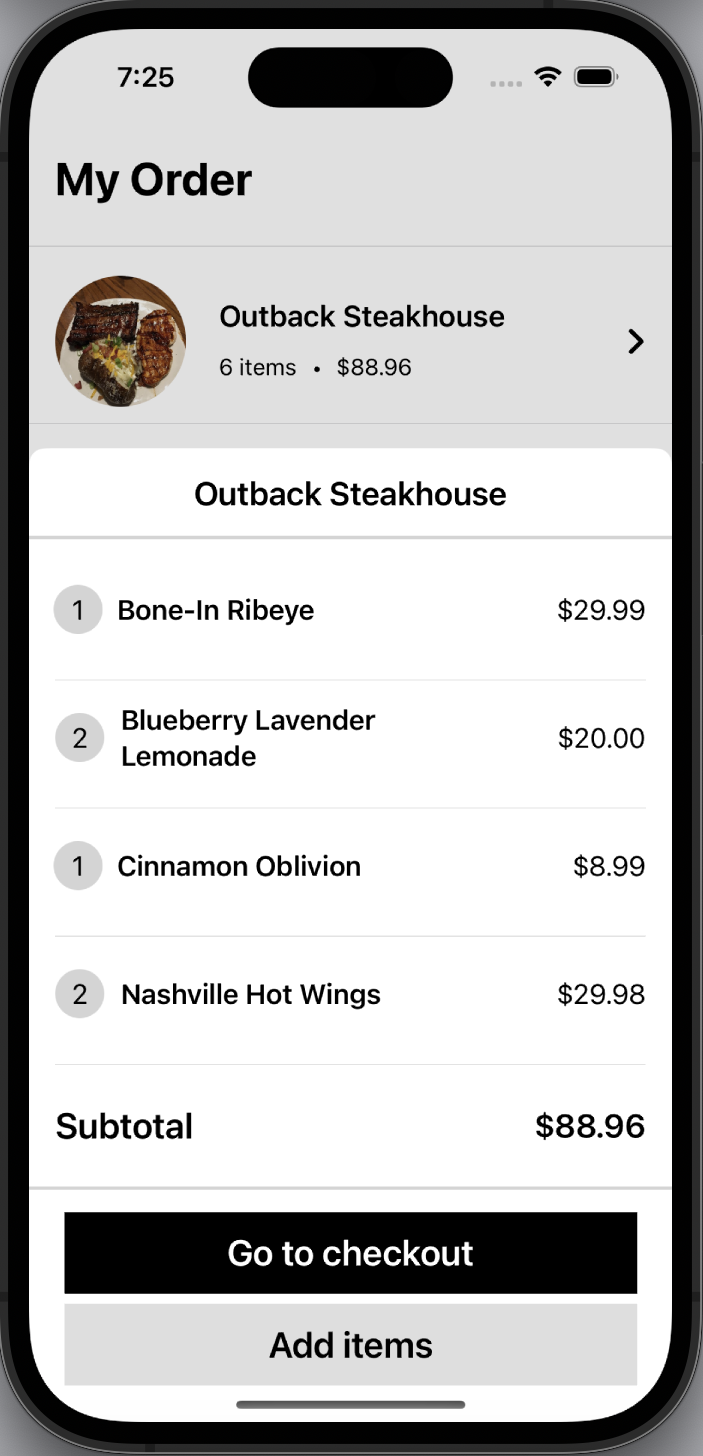Open Blueberry Lavender Lemonade item

click(x=350, y=738)
